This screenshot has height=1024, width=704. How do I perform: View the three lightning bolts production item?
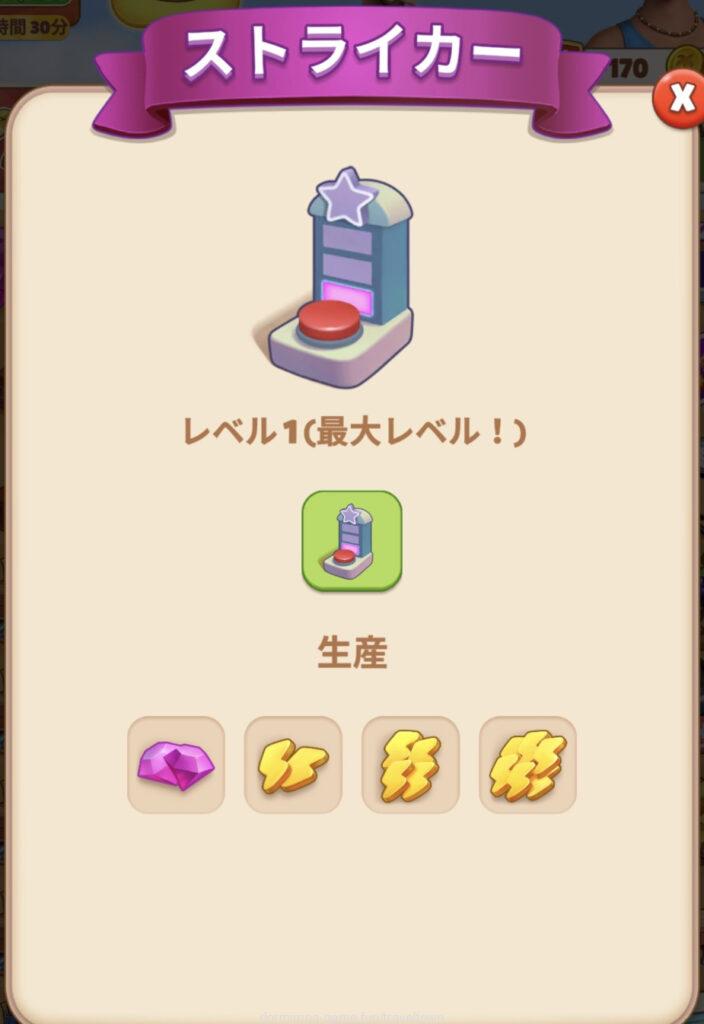pos(410,765)
